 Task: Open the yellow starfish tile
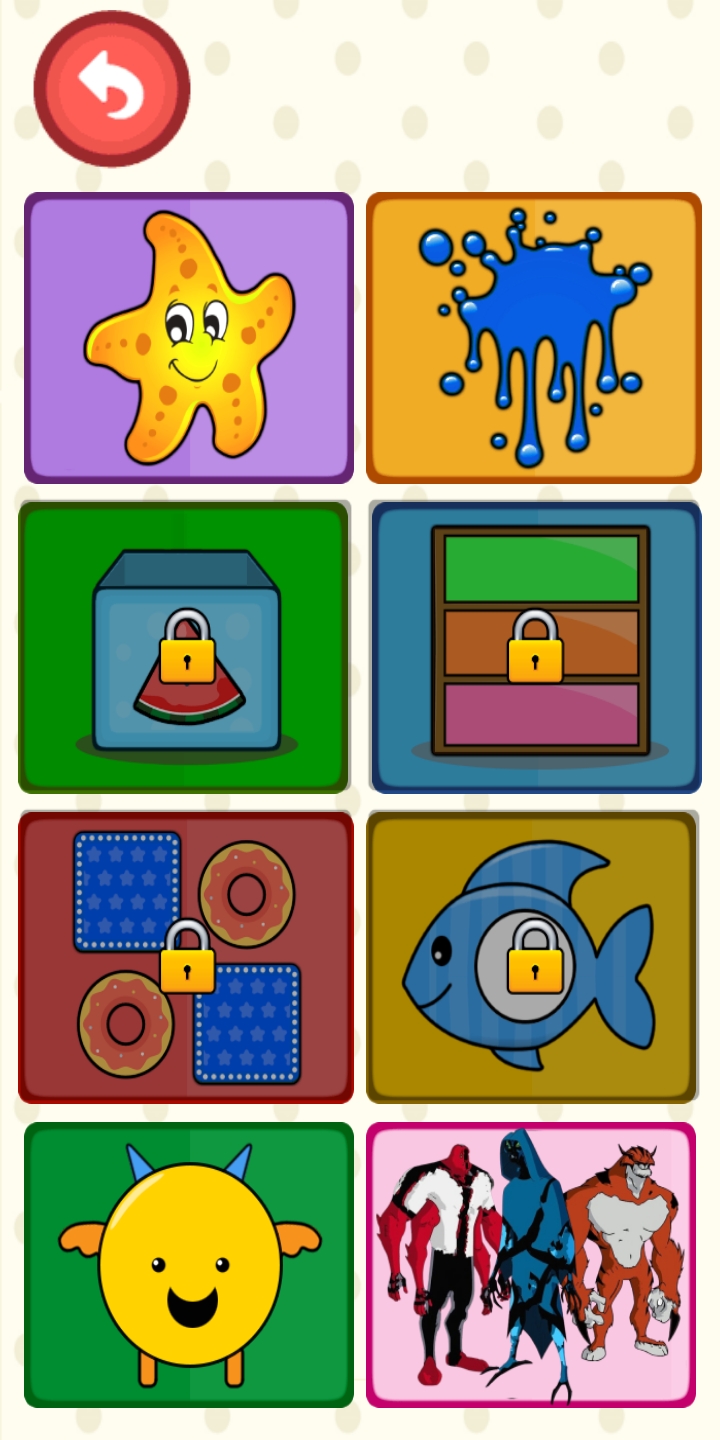(x=189, y=338)
